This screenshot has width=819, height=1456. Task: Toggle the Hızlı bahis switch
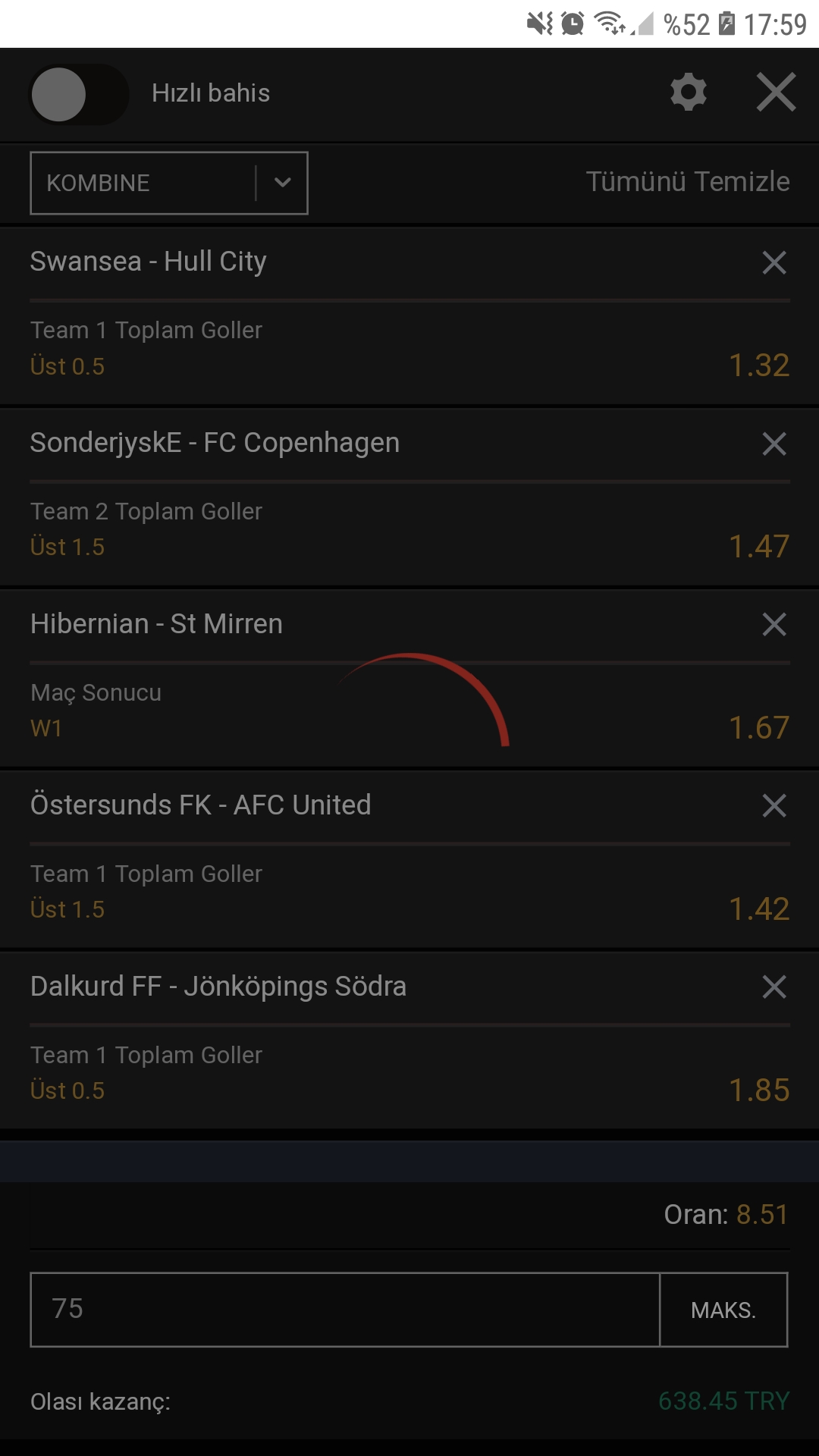pyautogui.click(x=79, y=94)
